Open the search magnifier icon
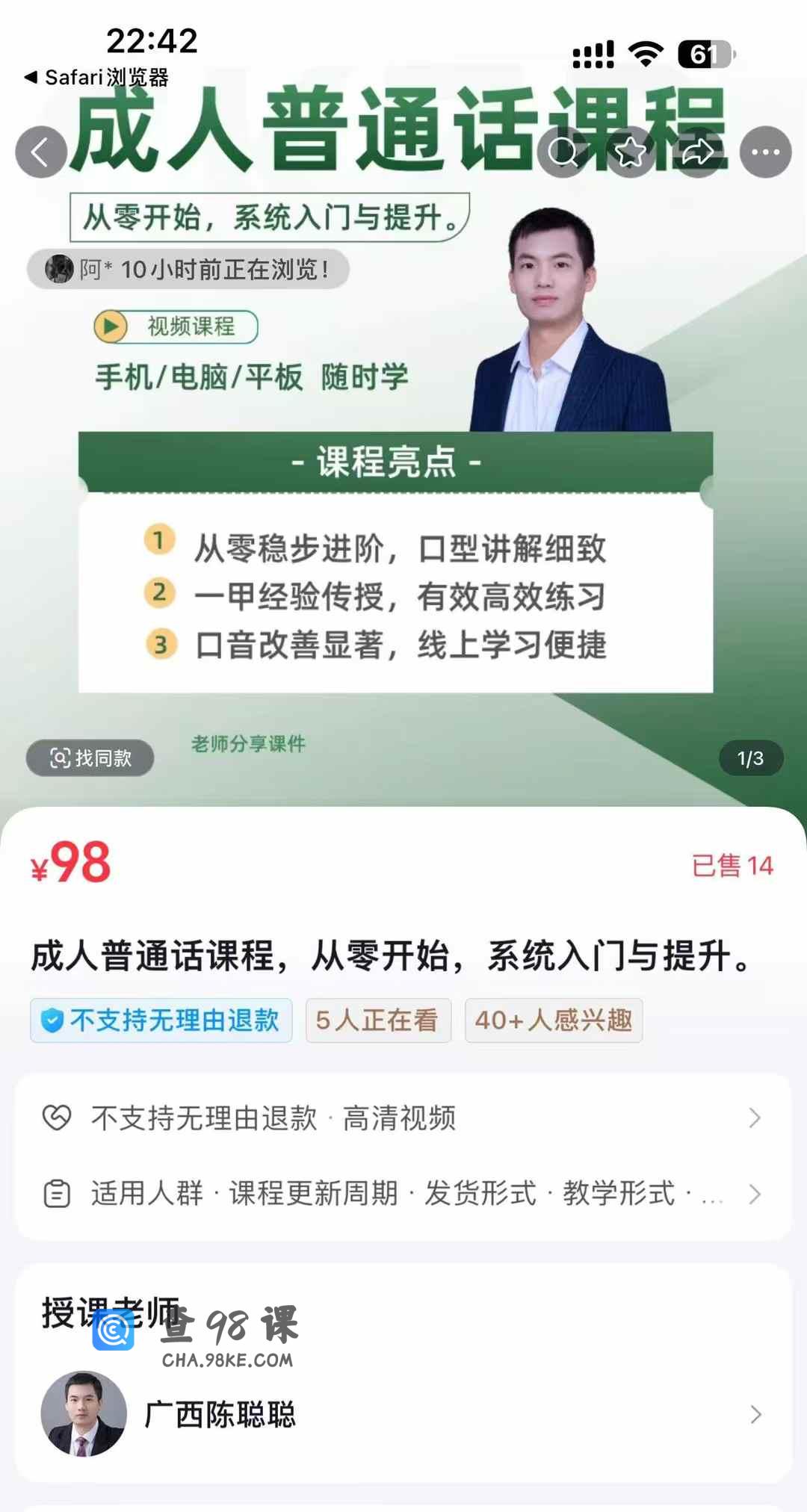807x1512 pixels. [x=563, y=152]
